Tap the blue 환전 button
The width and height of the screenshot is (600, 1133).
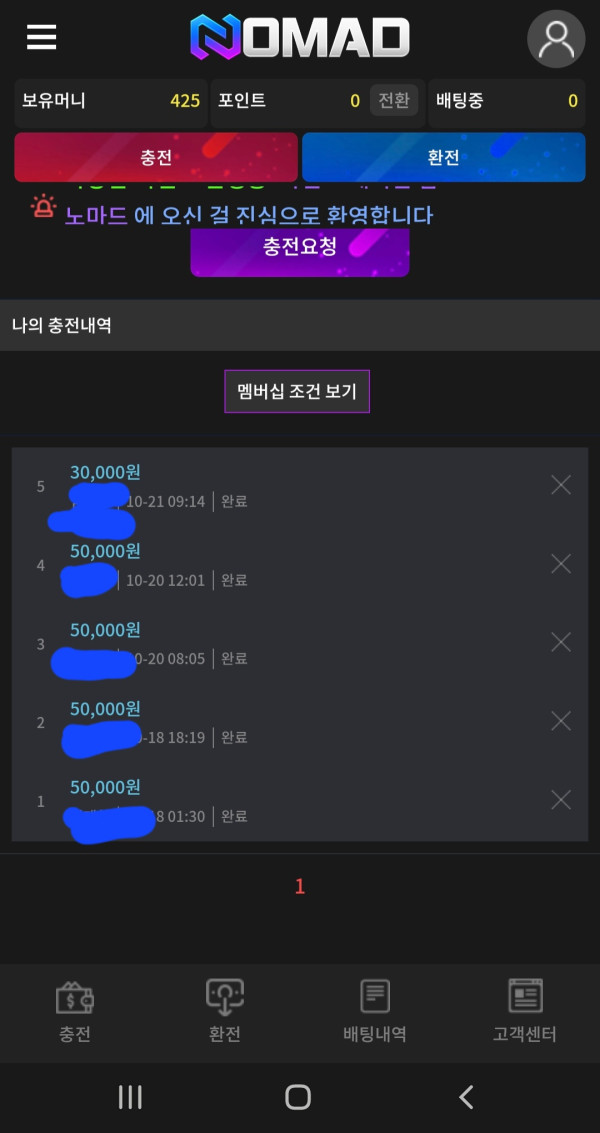pos(443,157)
